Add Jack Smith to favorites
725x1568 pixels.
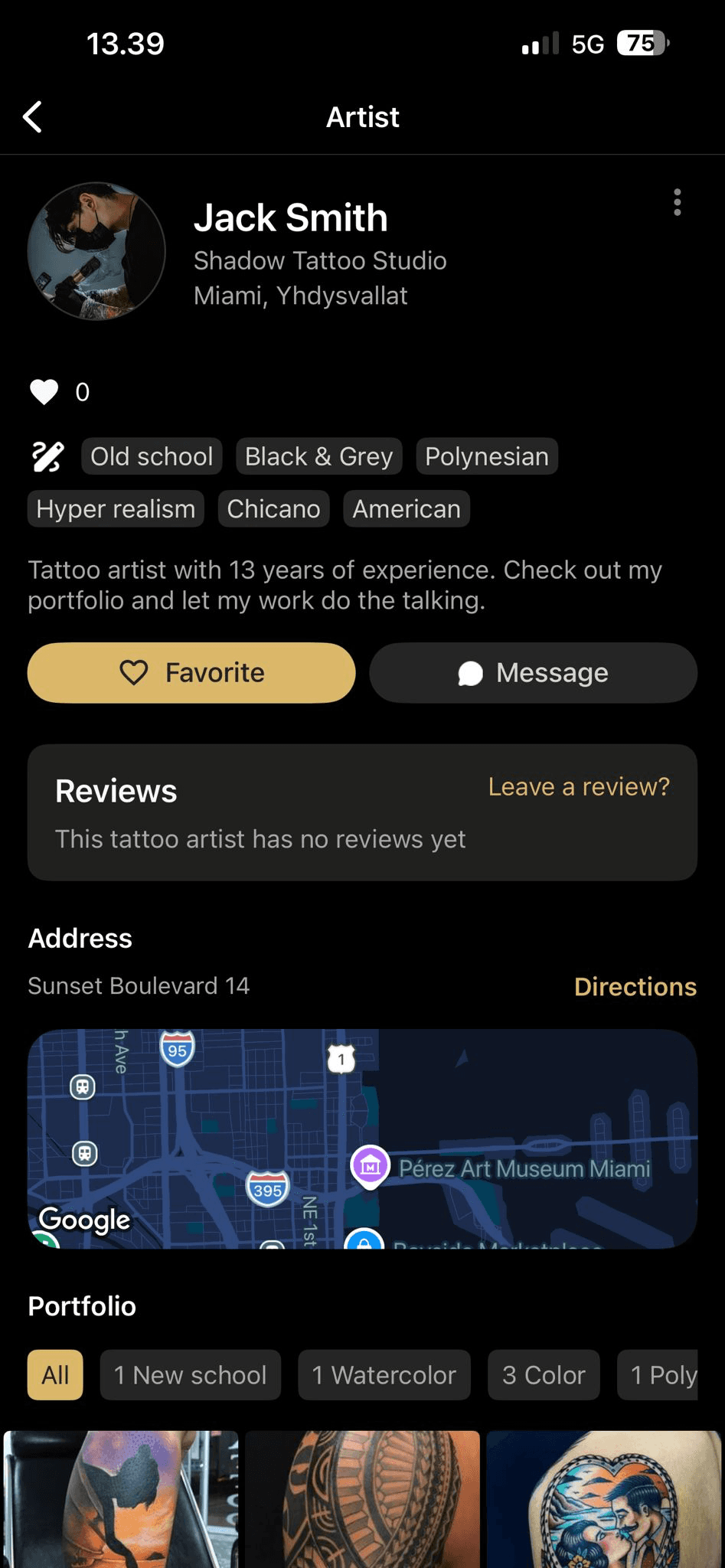(191, 673)
